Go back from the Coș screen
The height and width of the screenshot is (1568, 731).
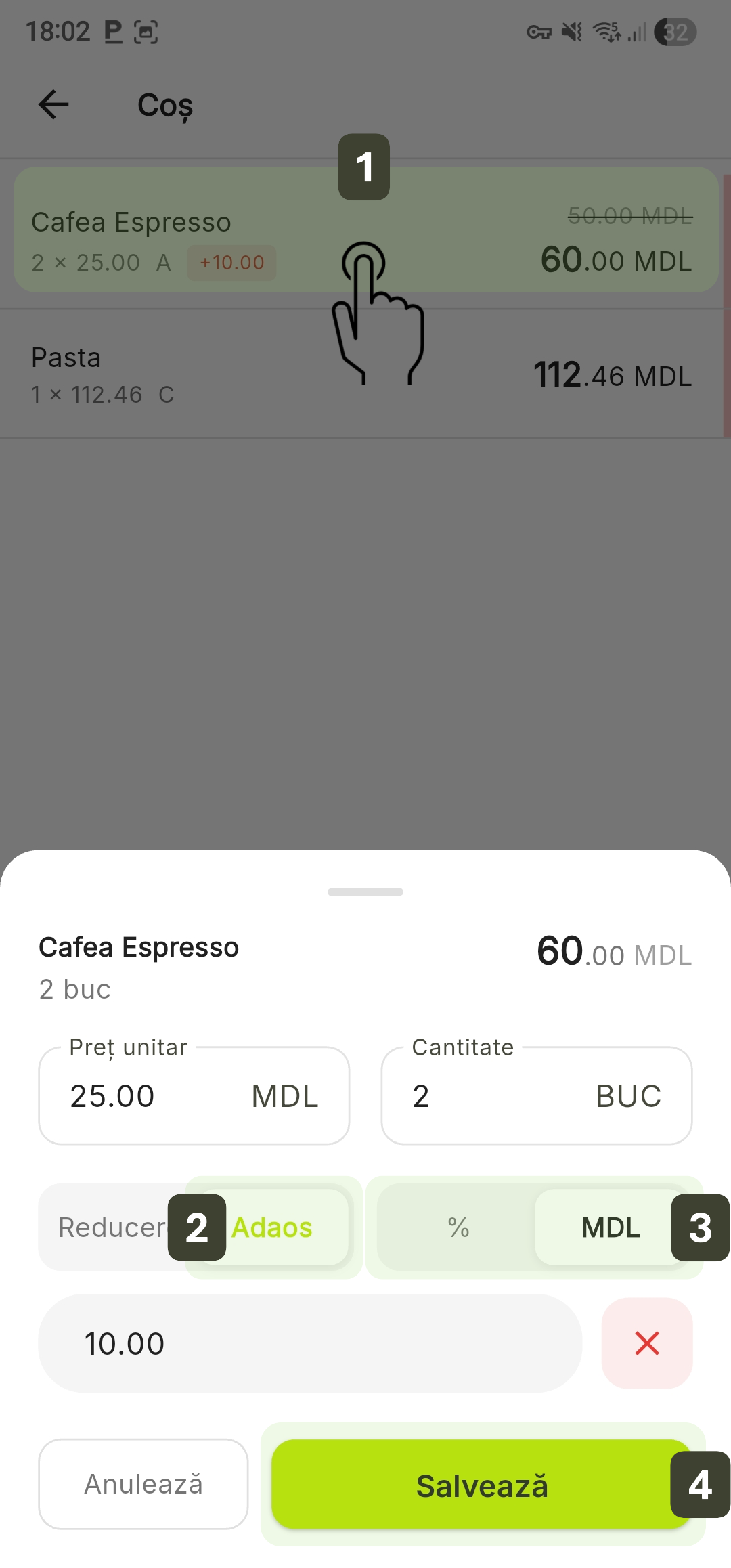tap(53, 105)
